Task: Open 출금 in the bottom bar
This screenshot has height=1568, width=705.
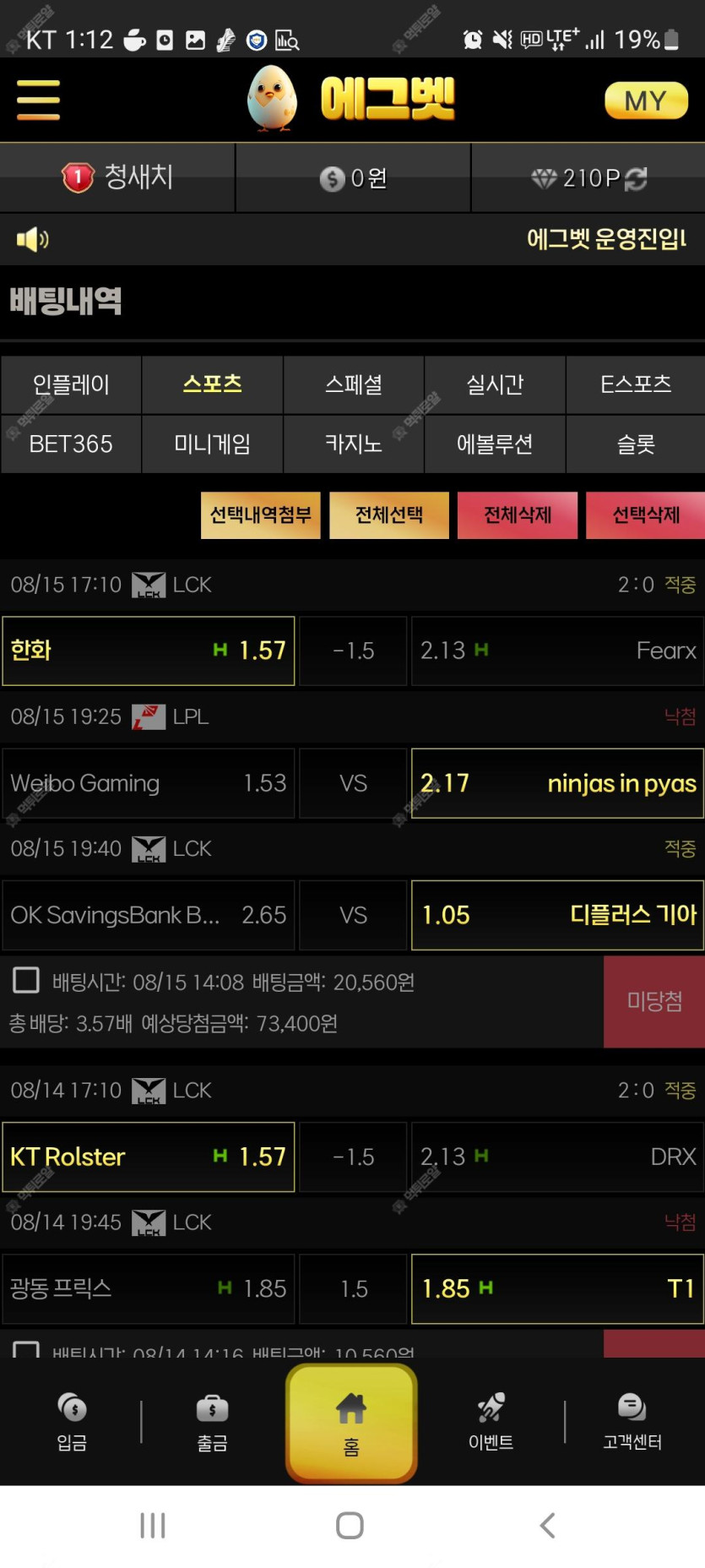Action: (212, 1423)
